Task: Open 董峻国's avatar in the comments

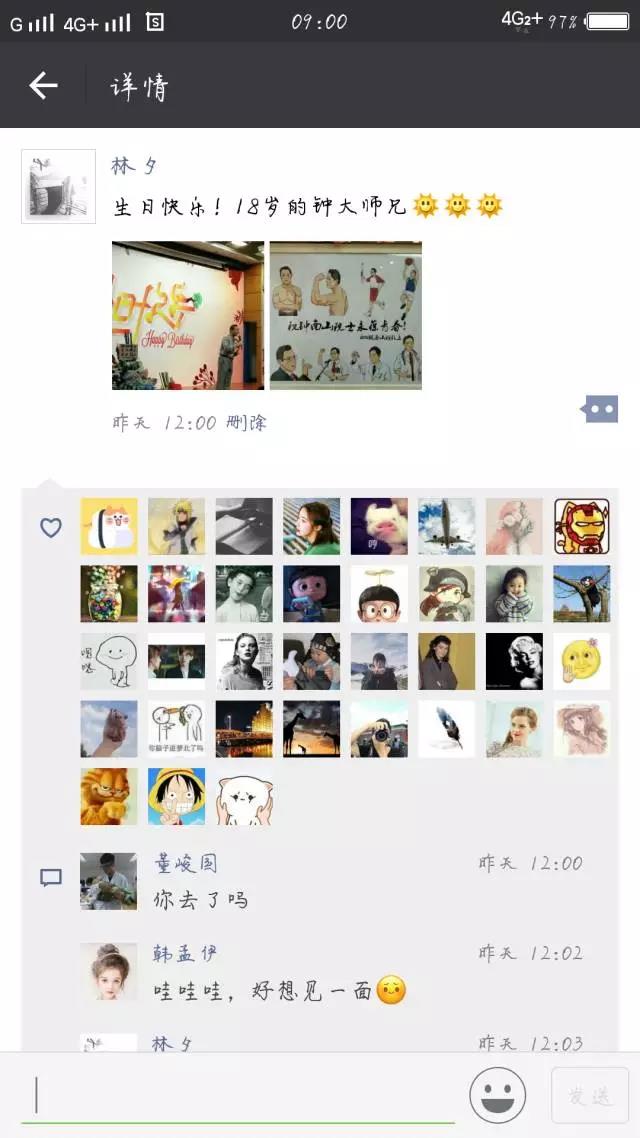Action: point(108,881)
